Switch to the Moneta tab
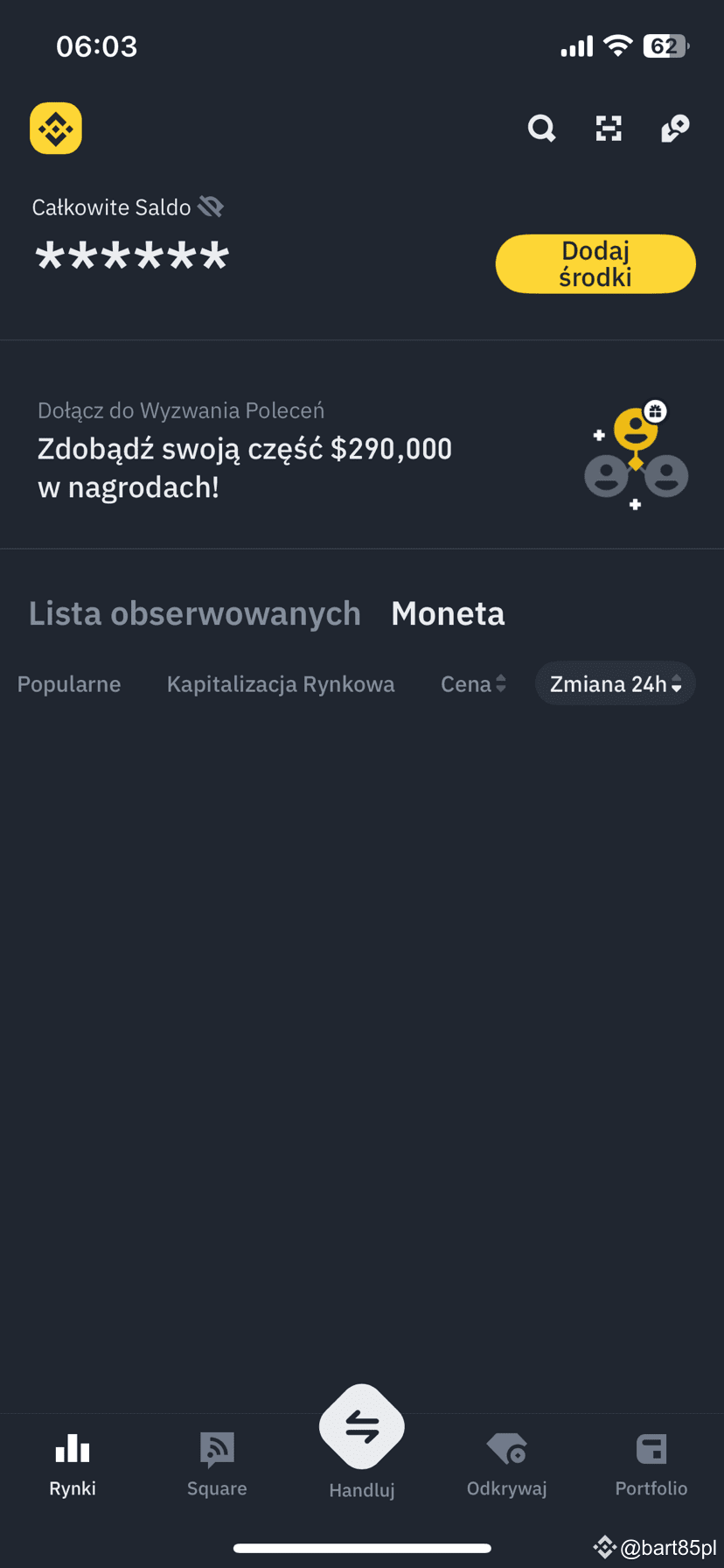The height and width of the screenshot is (1568, 724). [448, 612]
